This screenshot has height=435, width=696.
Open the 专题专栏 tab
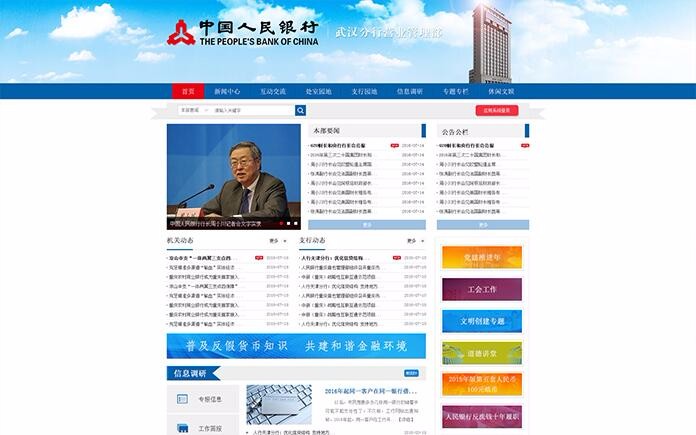click(455, 91)
